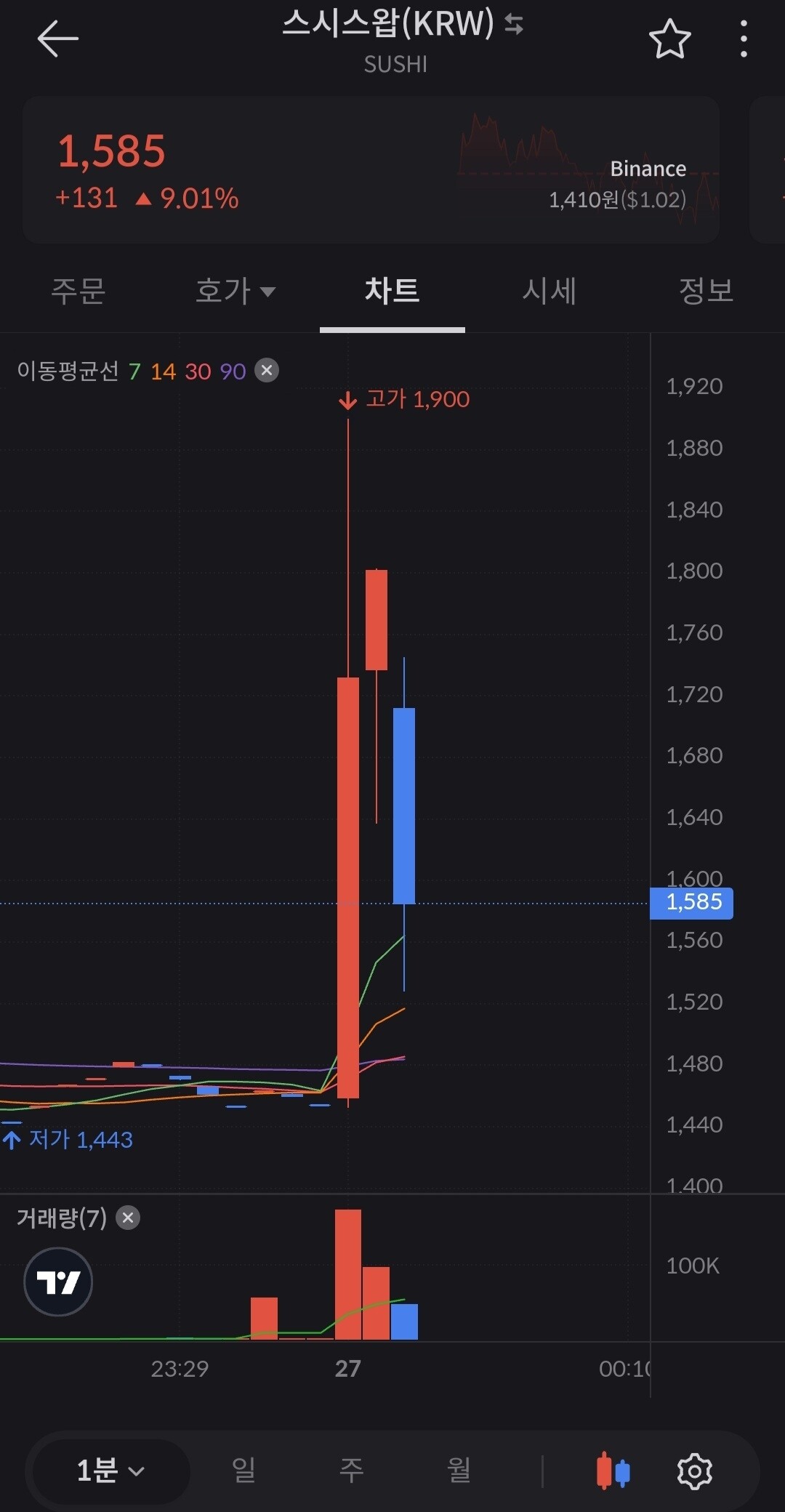Expand the 호가 dropdown tab
This screenshot has height=1512, width=785.
pyautogui.click(x=235, y=291)
